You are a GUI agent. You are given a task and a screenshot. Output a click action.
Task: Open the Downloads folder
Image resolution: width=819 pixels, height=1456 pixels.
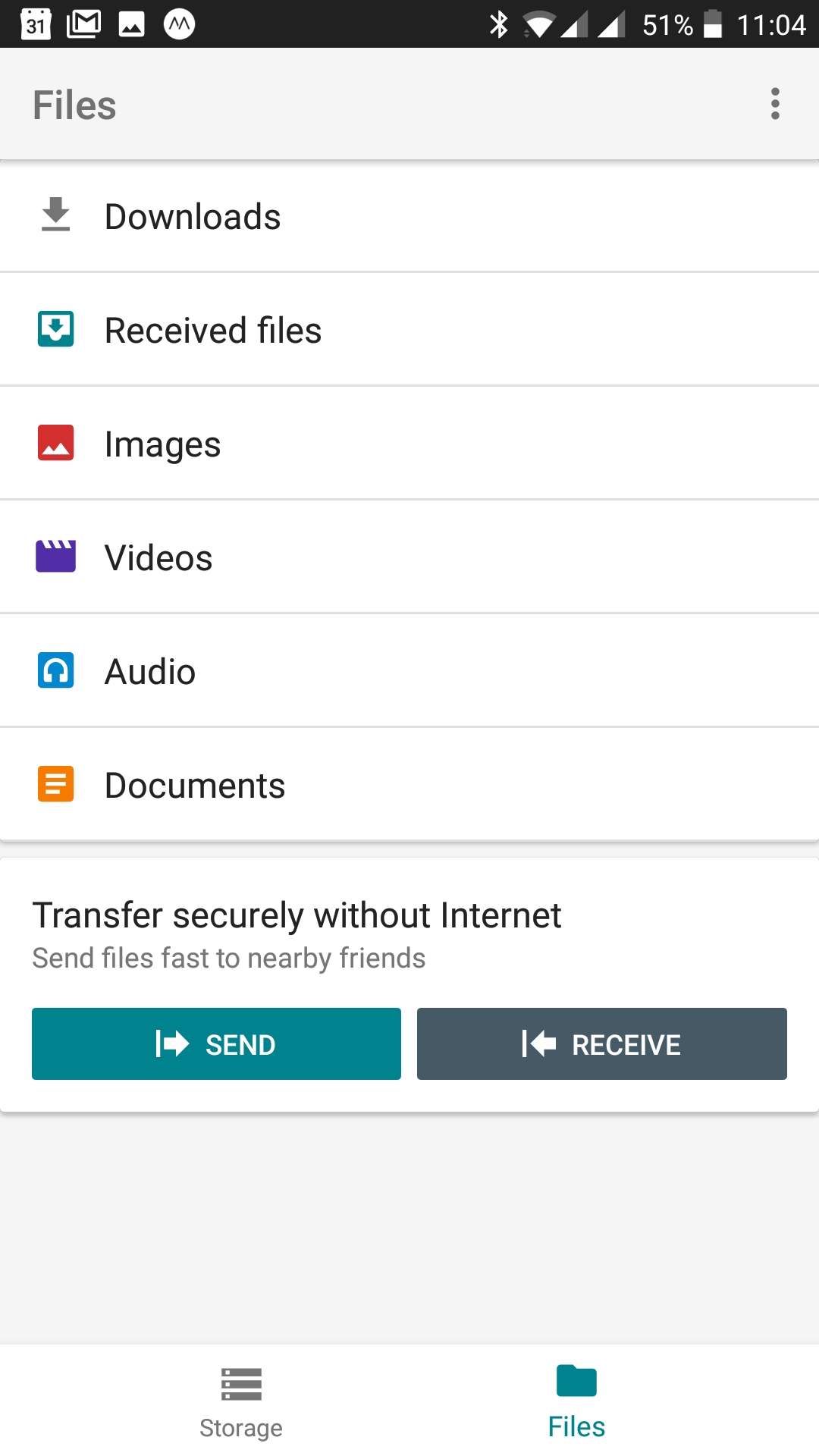[409, 216]
